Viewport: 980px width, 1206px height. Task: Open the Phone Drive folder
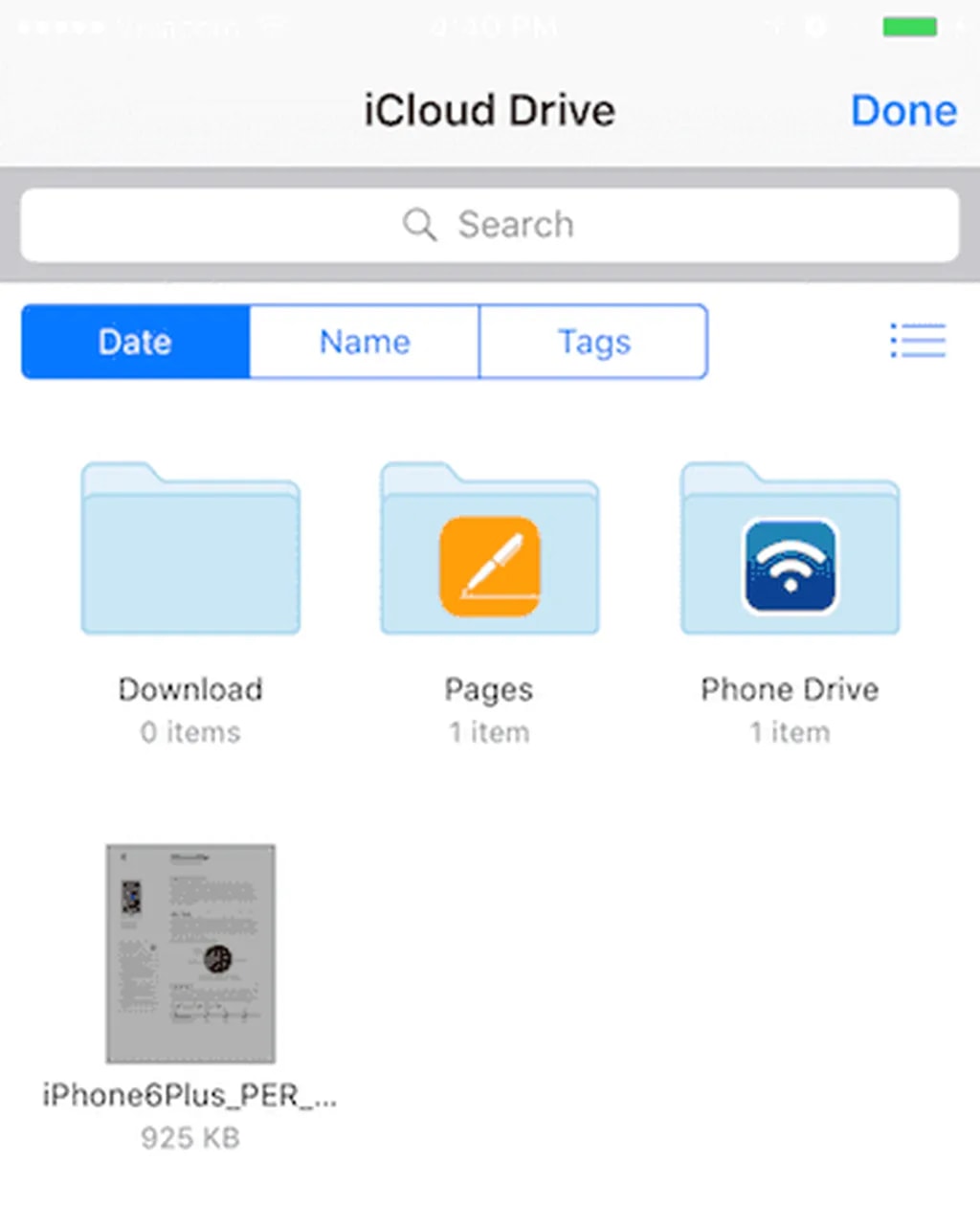(790, 550)
